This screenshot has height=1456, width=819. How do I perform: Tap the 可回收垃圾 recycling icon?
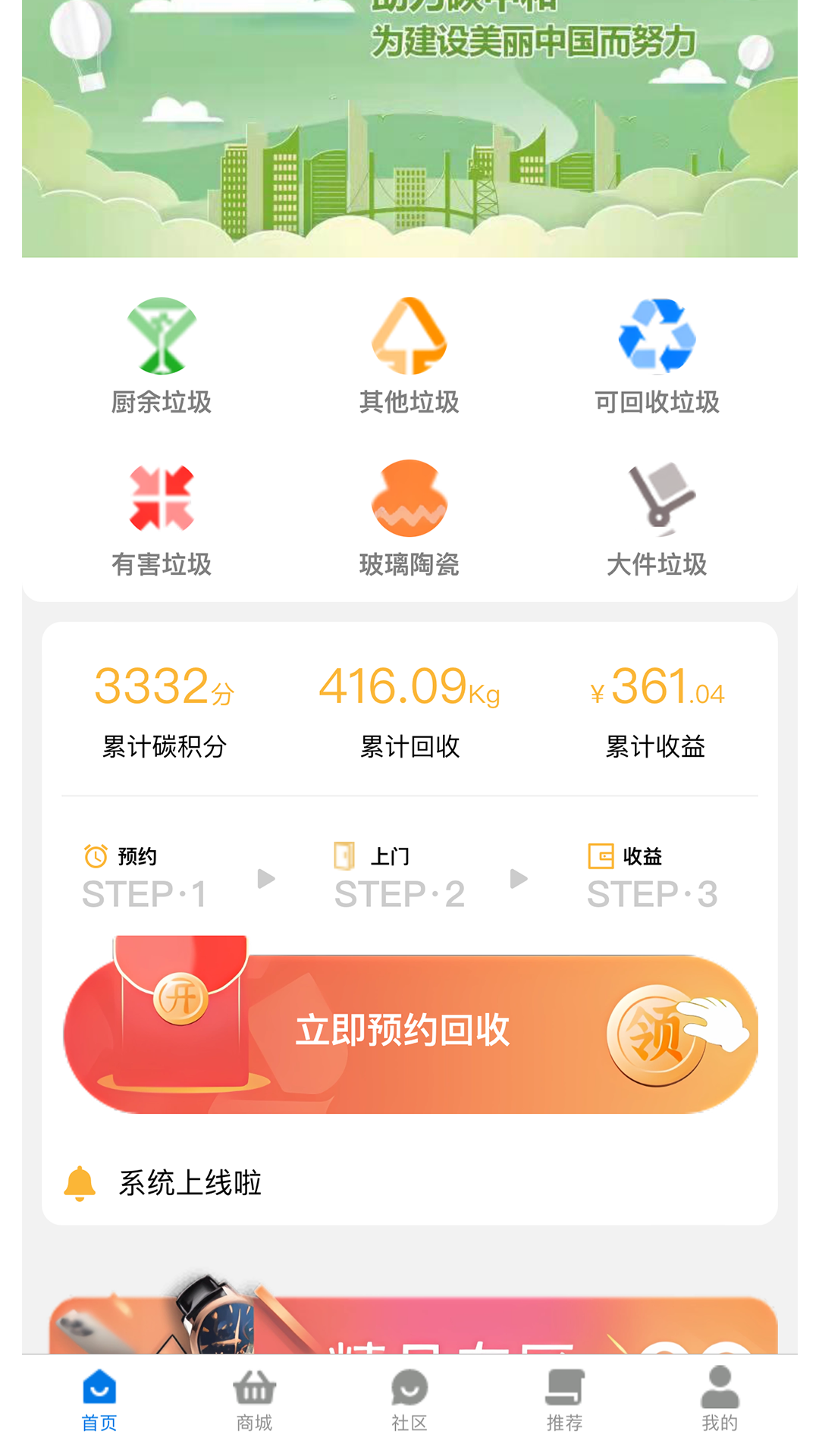click(x=657, y=336)
